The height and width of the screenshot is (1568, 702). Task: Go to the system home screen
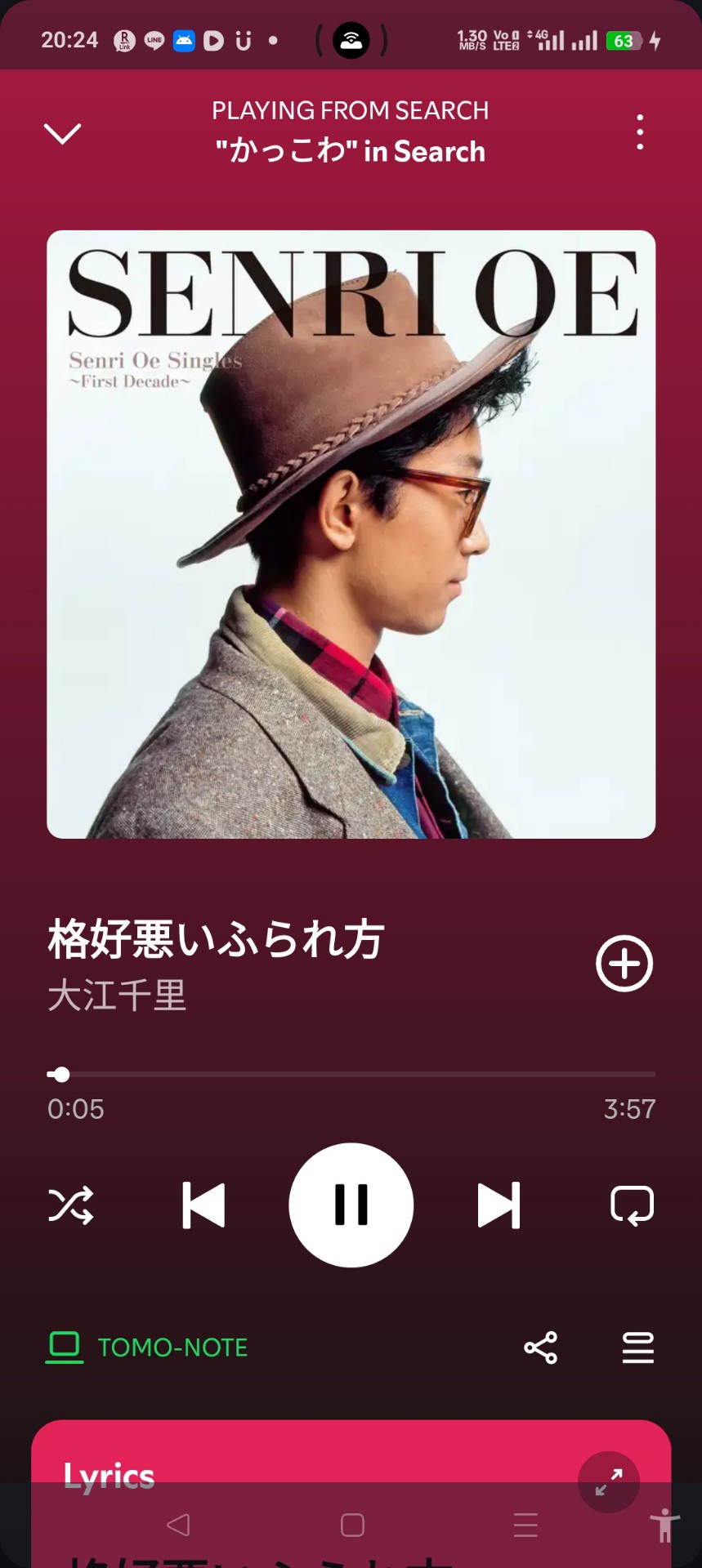coord(352,1525)
